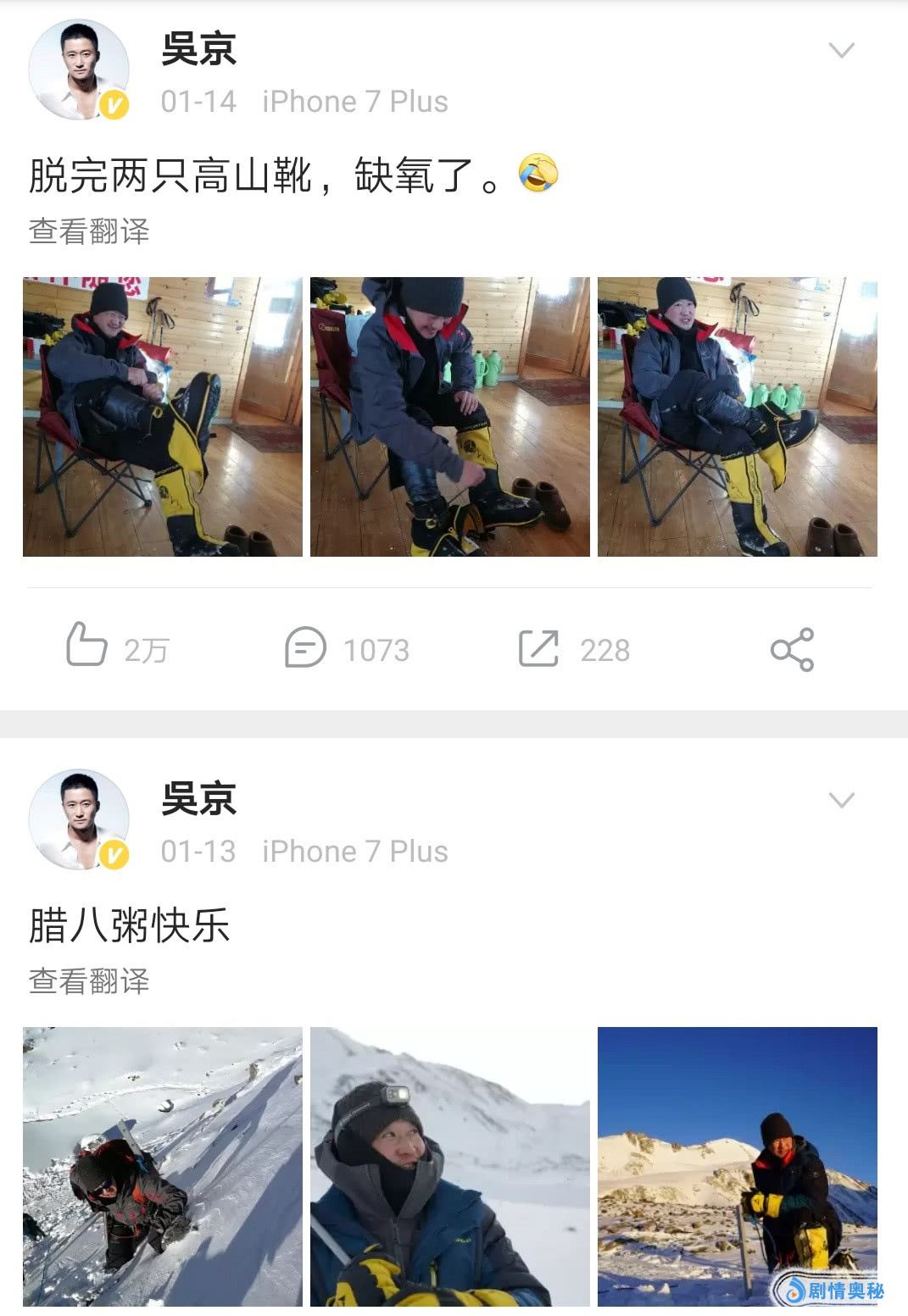
Task: Tap 查看翻译 under the 腊八粥快乐 post
Action: (x=89, y=981)
